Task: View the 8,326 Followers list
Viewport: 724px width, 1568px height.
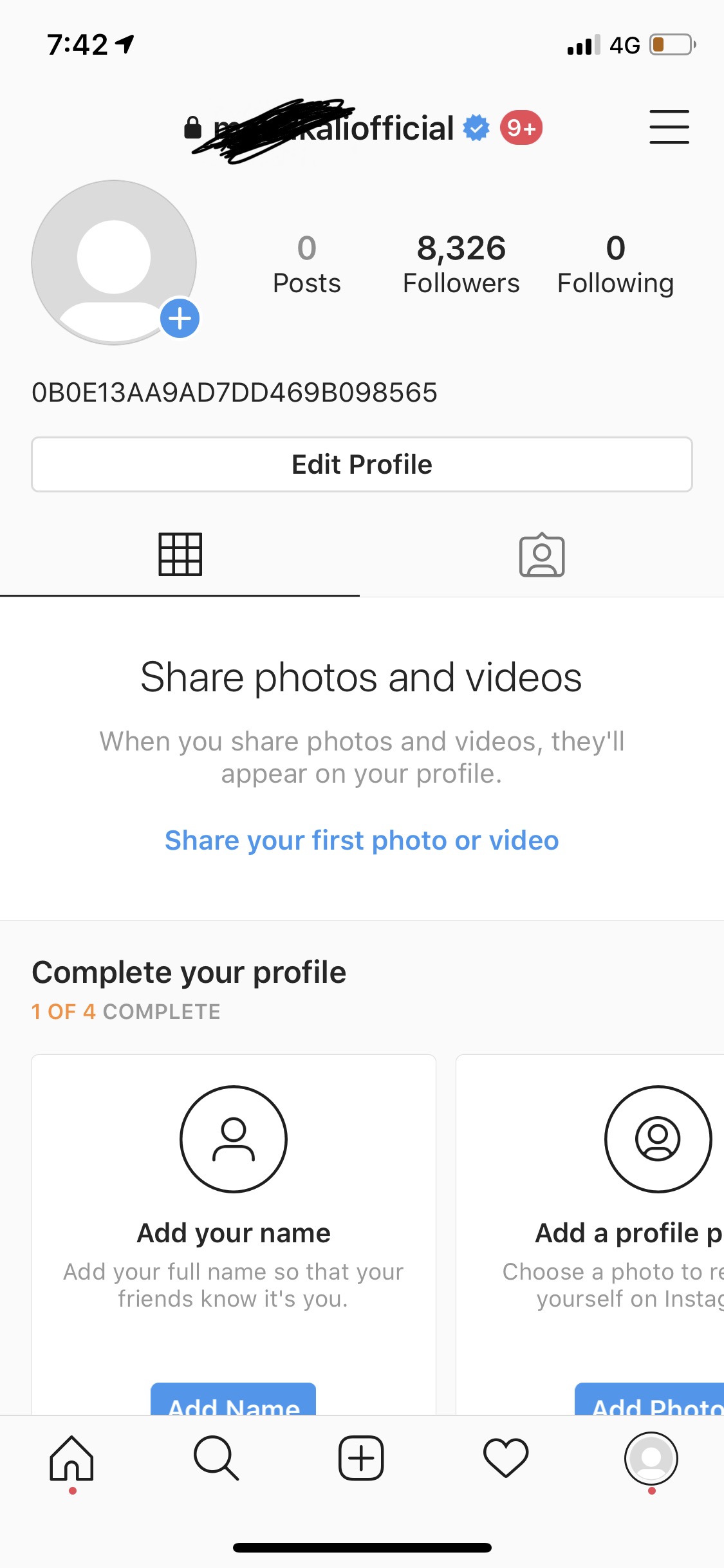Action: pyautogui.click(x=461, y=265)
